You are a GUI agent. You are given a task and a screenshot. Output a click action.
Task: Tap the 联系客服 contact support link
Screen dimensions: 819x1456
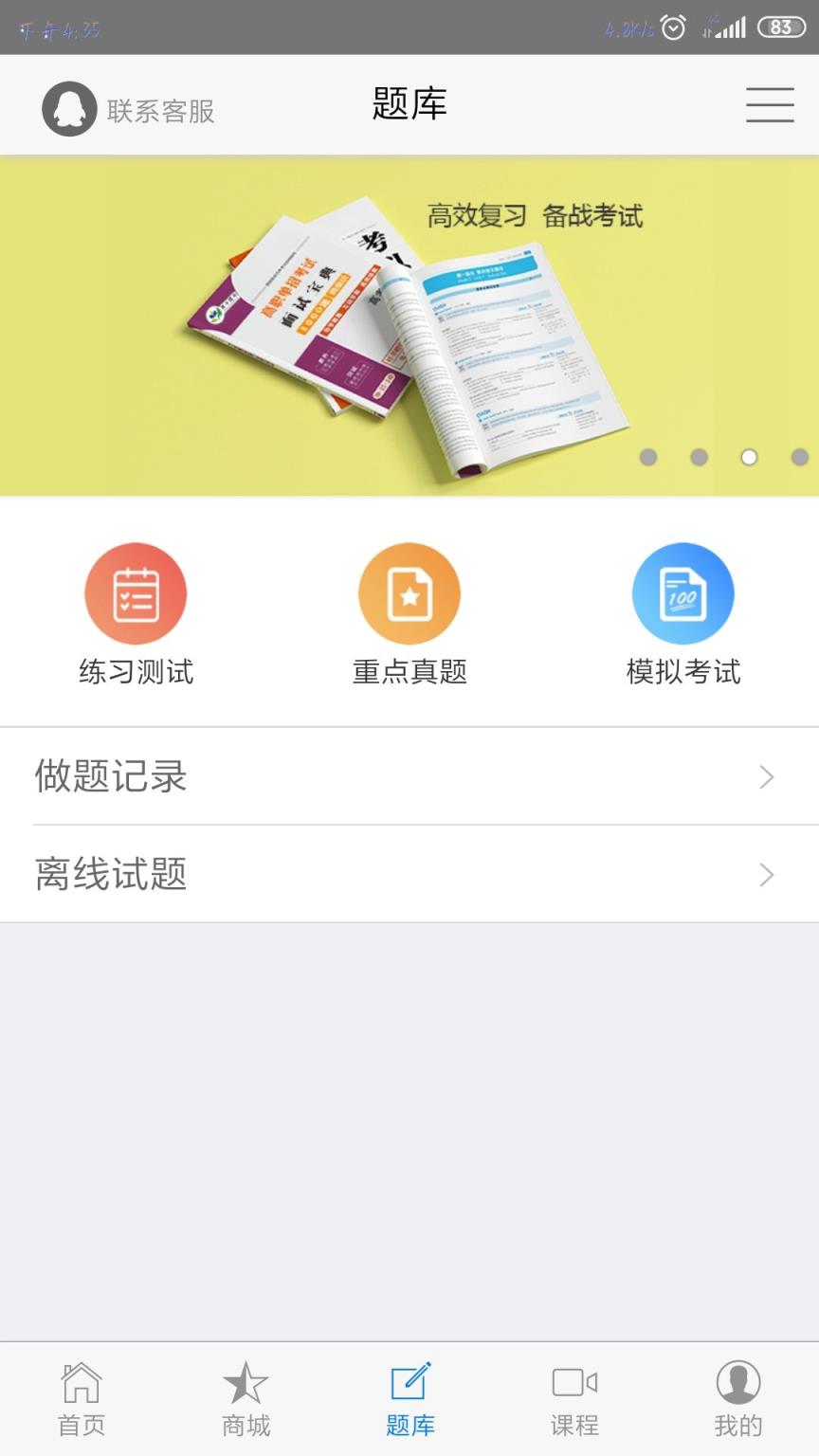161,110
